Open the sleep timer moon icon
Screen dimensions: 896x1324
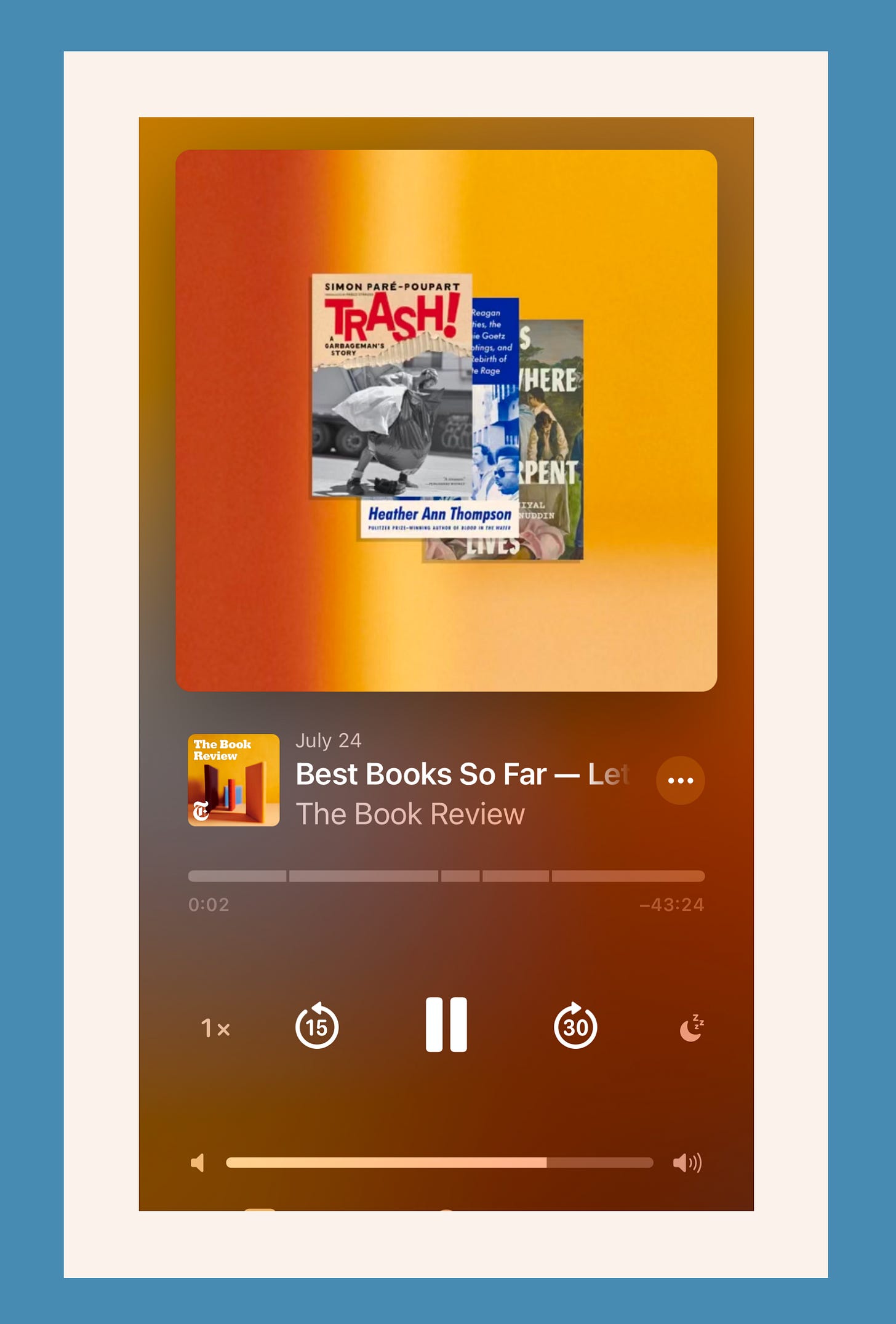[x=692, y=1028]
